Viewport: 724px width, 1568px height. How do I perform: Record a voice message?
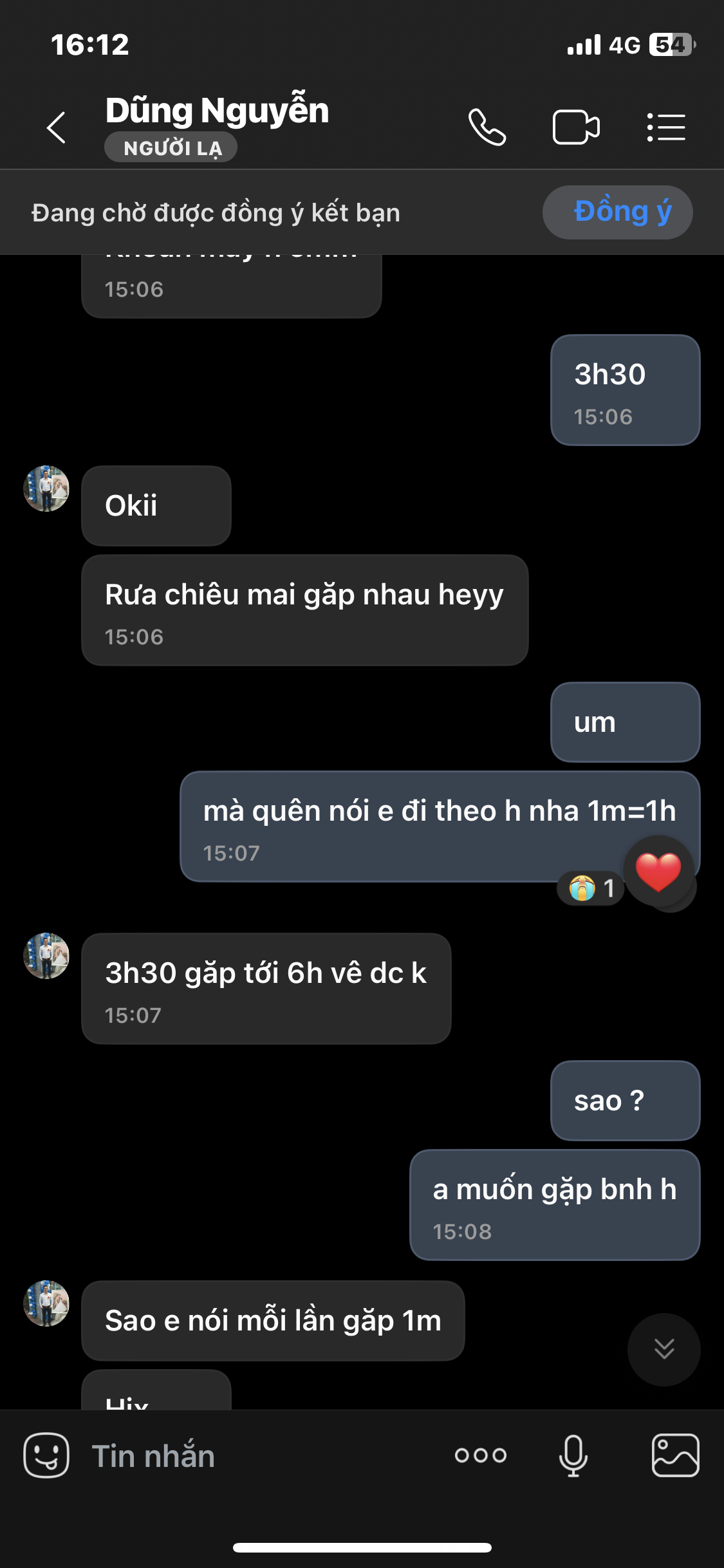[x=573, y=1455]
